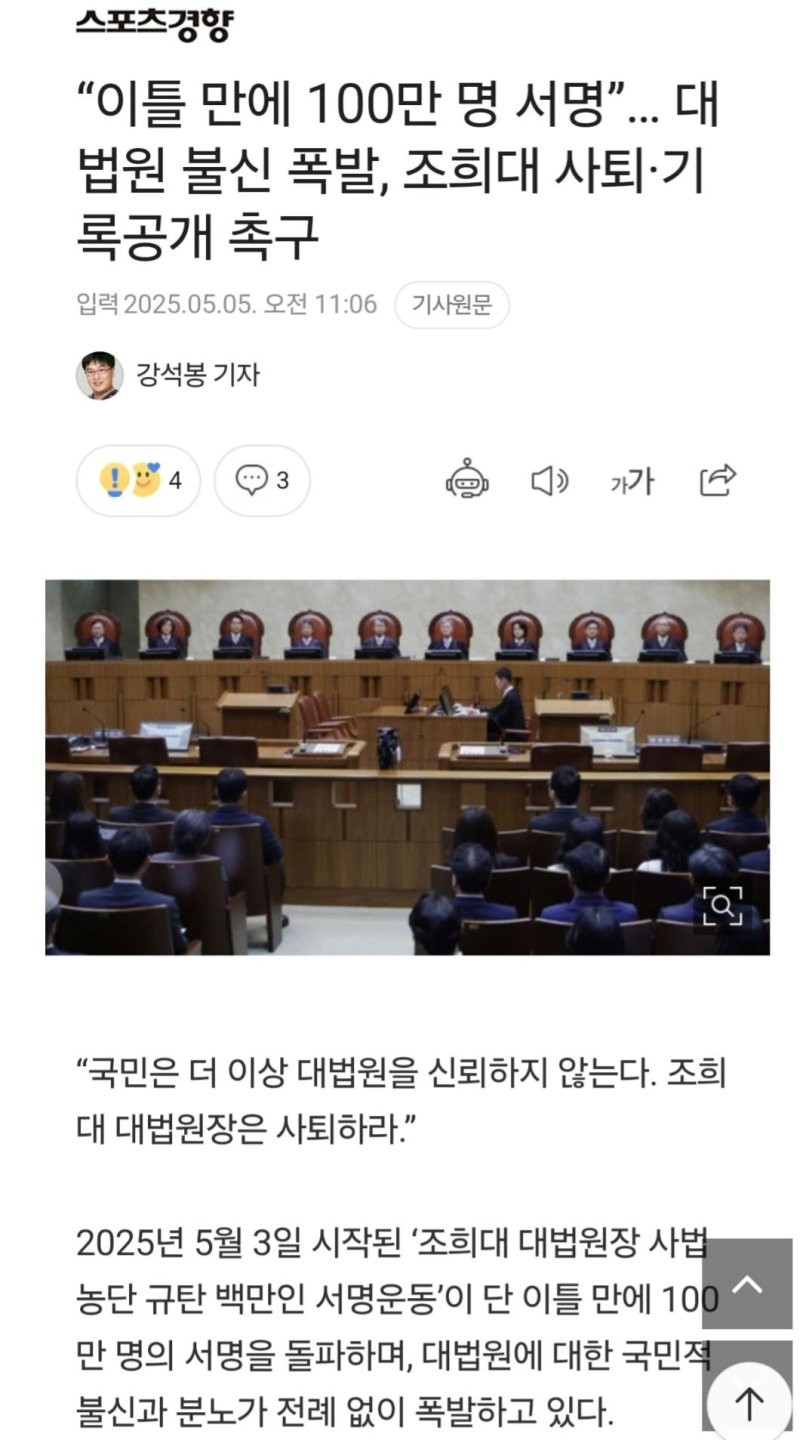Screen dimensions: 809x1440
Task: Enlarge the courtroom photo with magnifier icon
Action: tap(721, 906)
